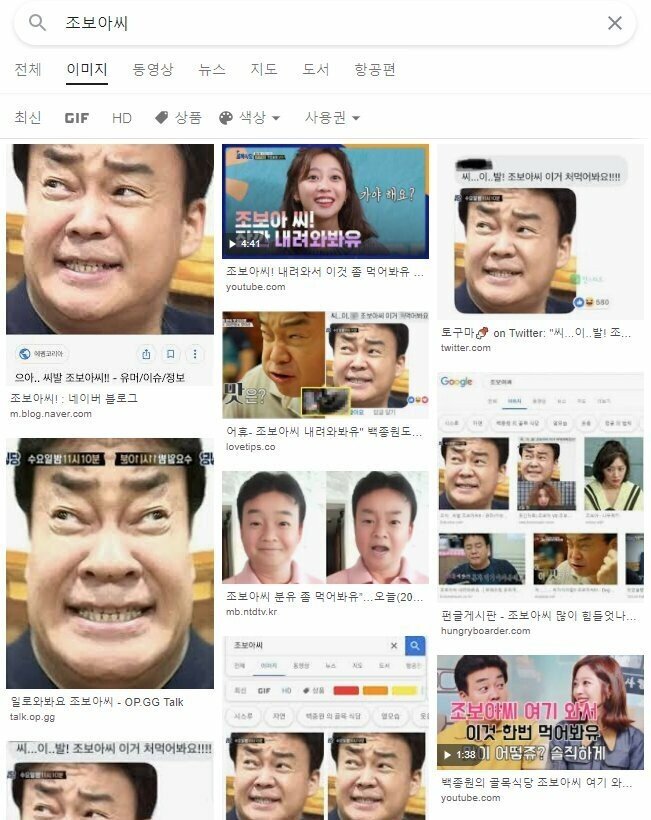Filter results by GIF

(77, 118)
